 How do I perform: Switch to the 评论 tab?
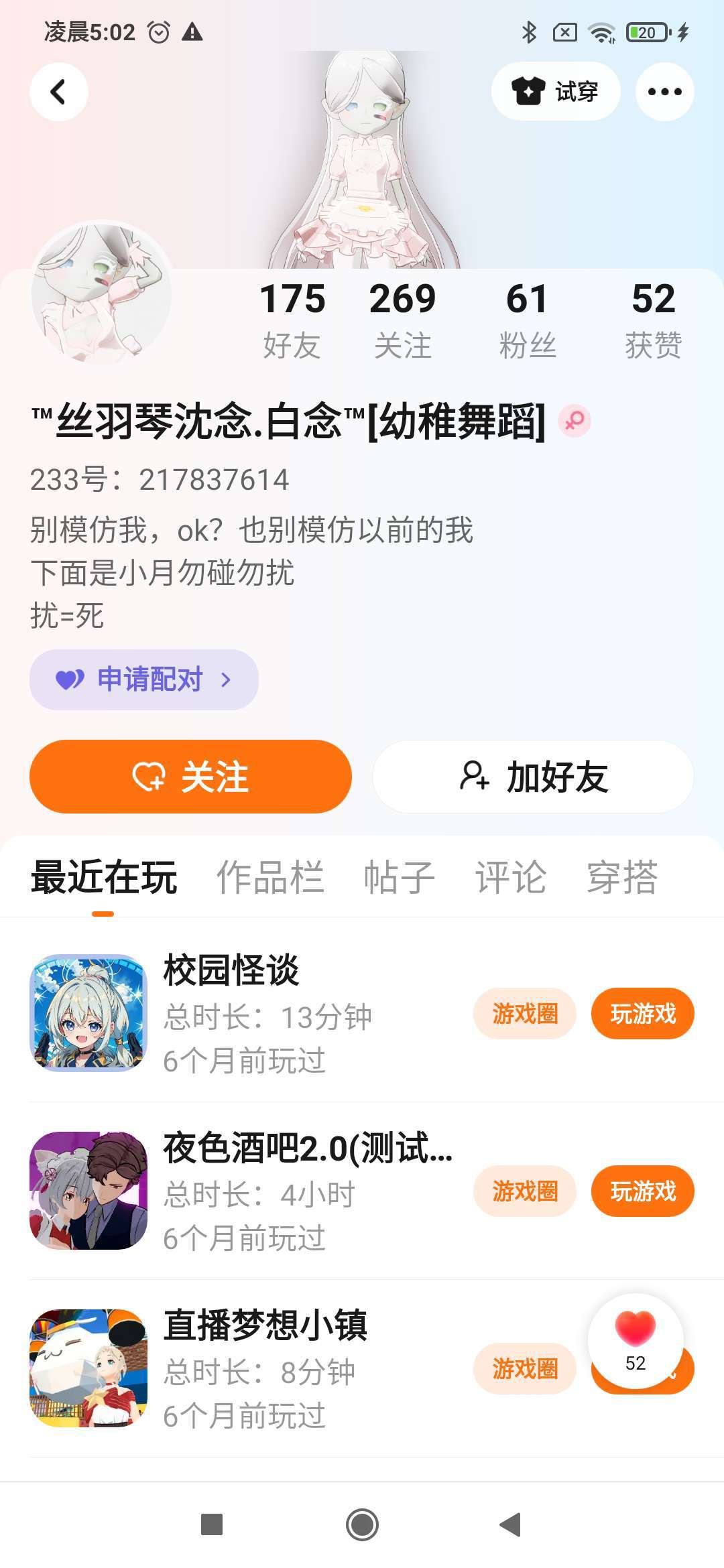point(510,876)
